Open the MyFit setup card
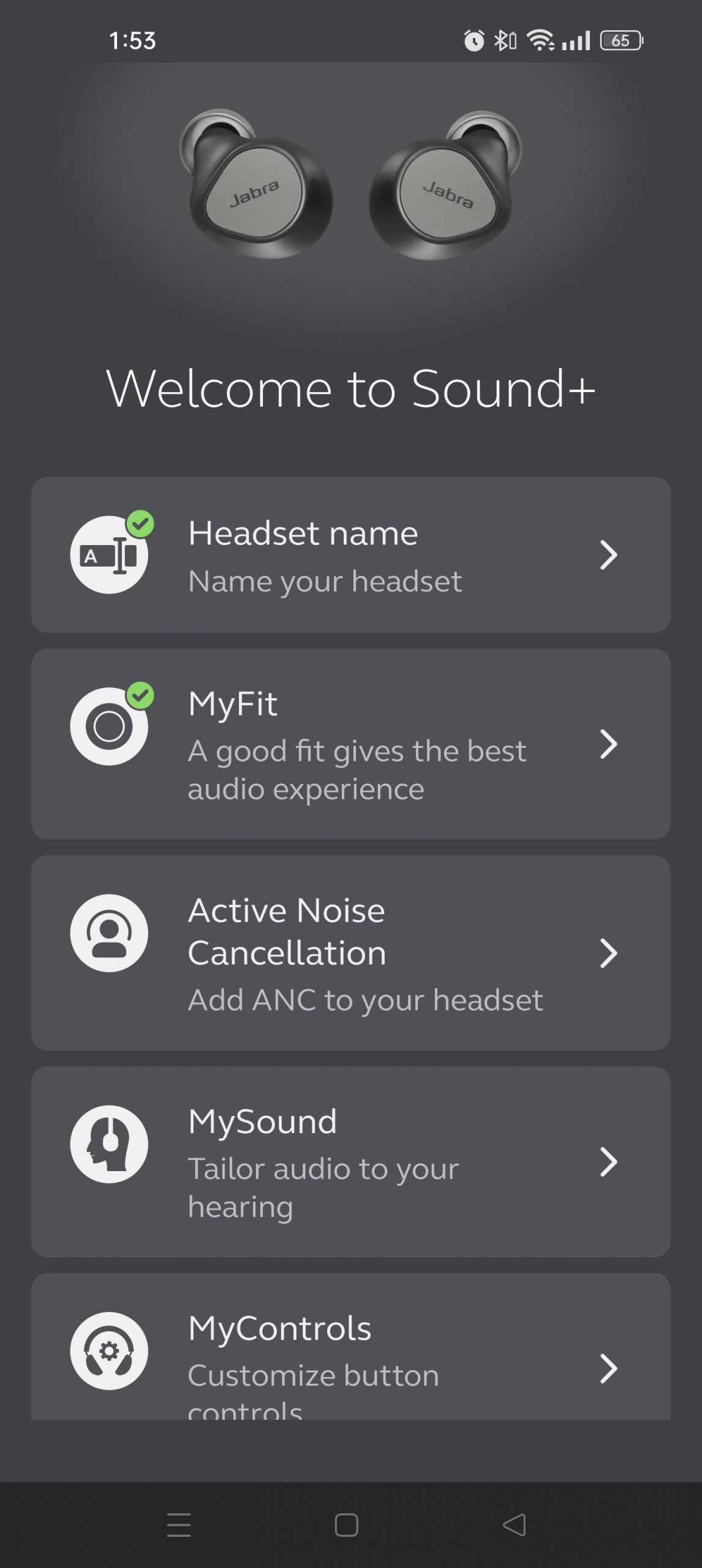This screenshot has width=702, height=1568. 350,744
